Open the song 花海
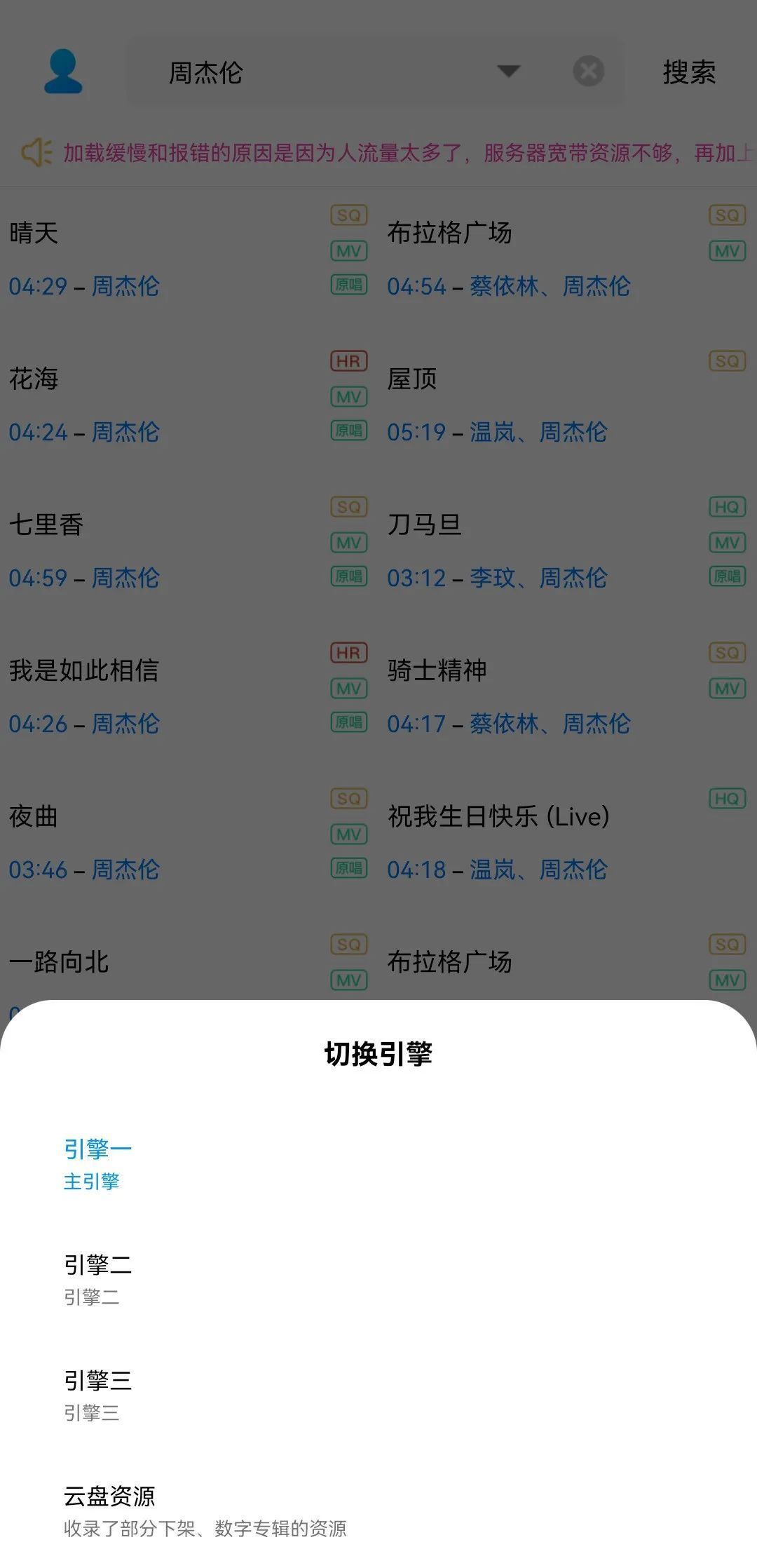The image size is (757, 1568). pos(34,379)
